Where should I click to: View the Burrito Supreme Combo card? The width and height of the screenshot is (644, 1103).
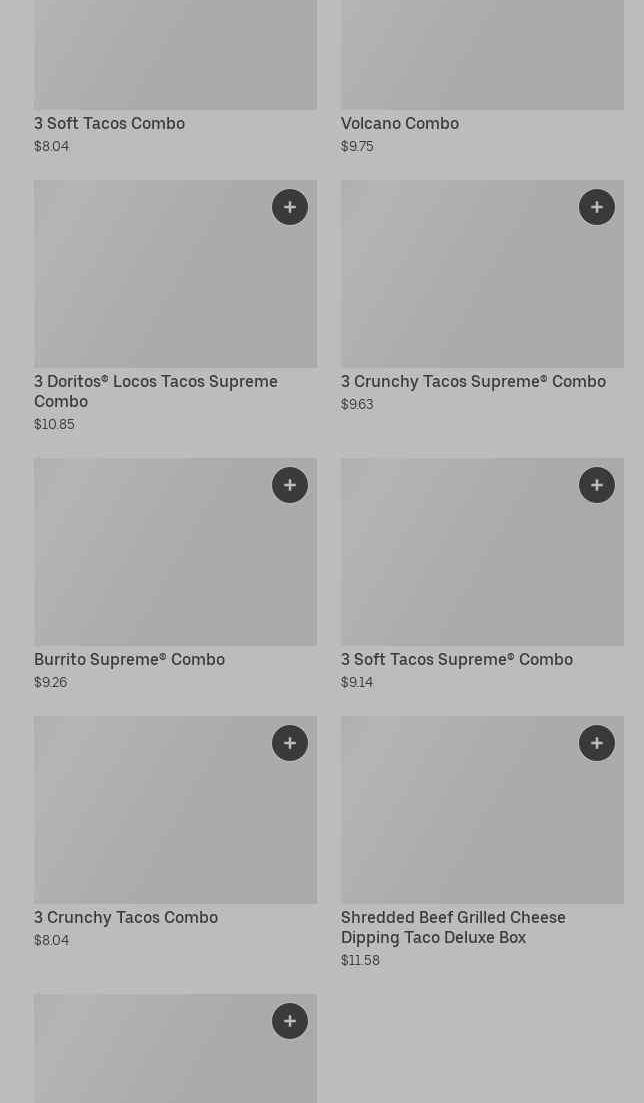175,575
